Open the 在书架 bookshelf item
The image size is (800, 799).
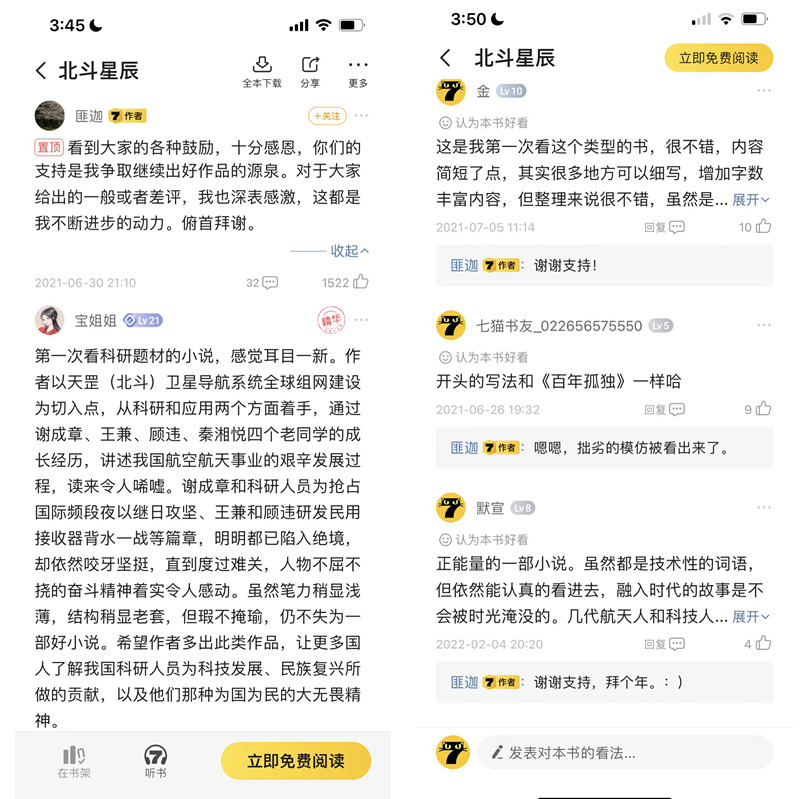[x=74, y=761]
